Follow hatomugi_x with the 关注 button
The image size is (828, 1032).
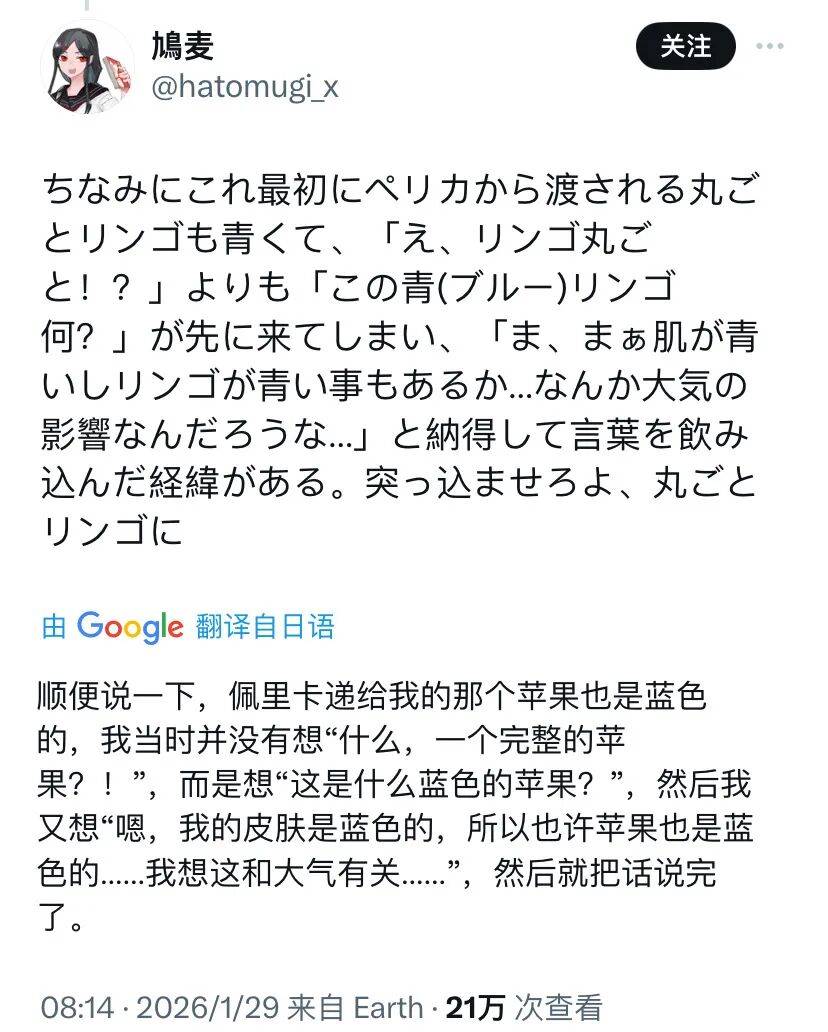[x=686, y=46]
